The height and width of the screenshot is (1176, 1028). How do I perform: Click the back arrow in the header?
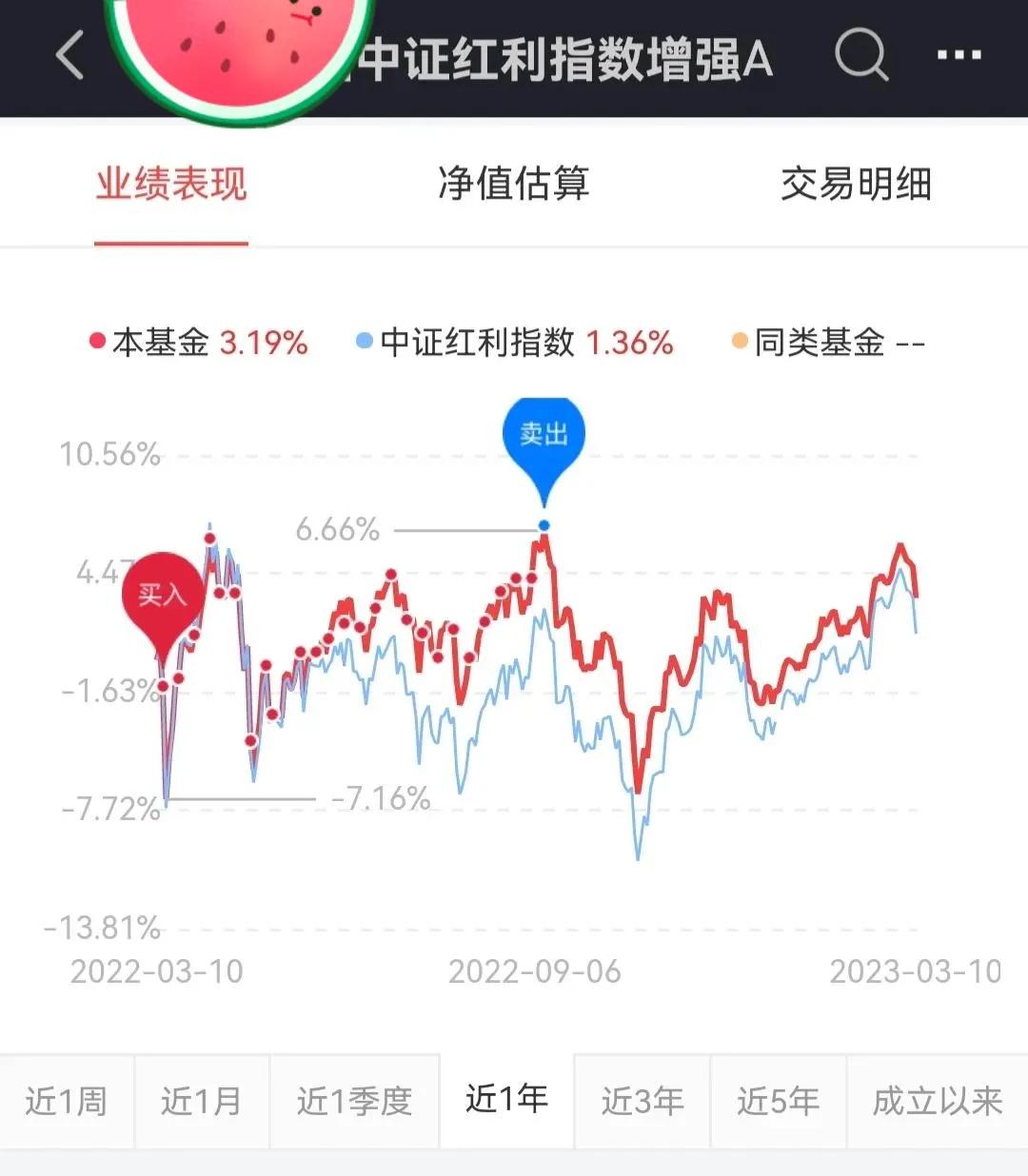69,54
